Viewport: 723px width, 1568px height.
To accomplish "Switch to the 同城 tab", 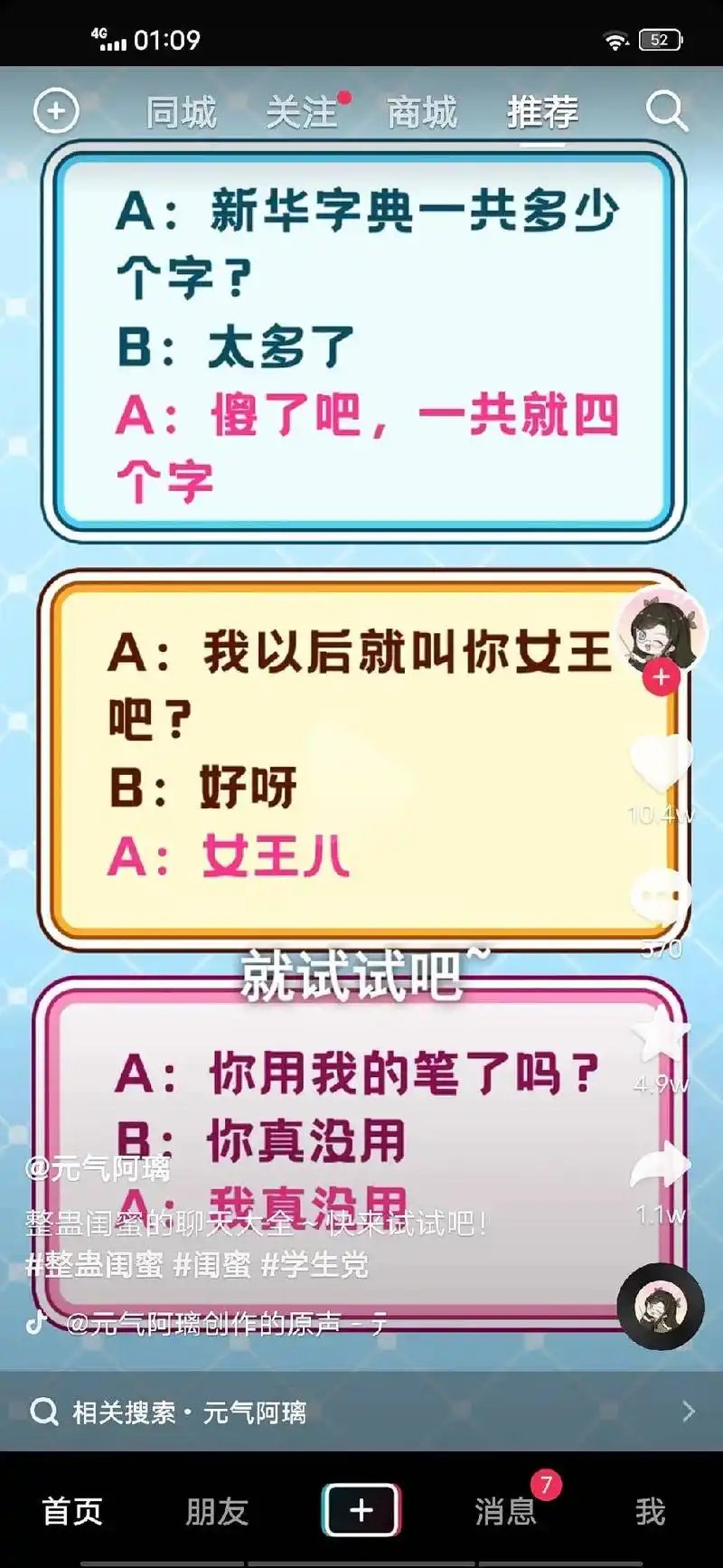I will pos(181,113).
